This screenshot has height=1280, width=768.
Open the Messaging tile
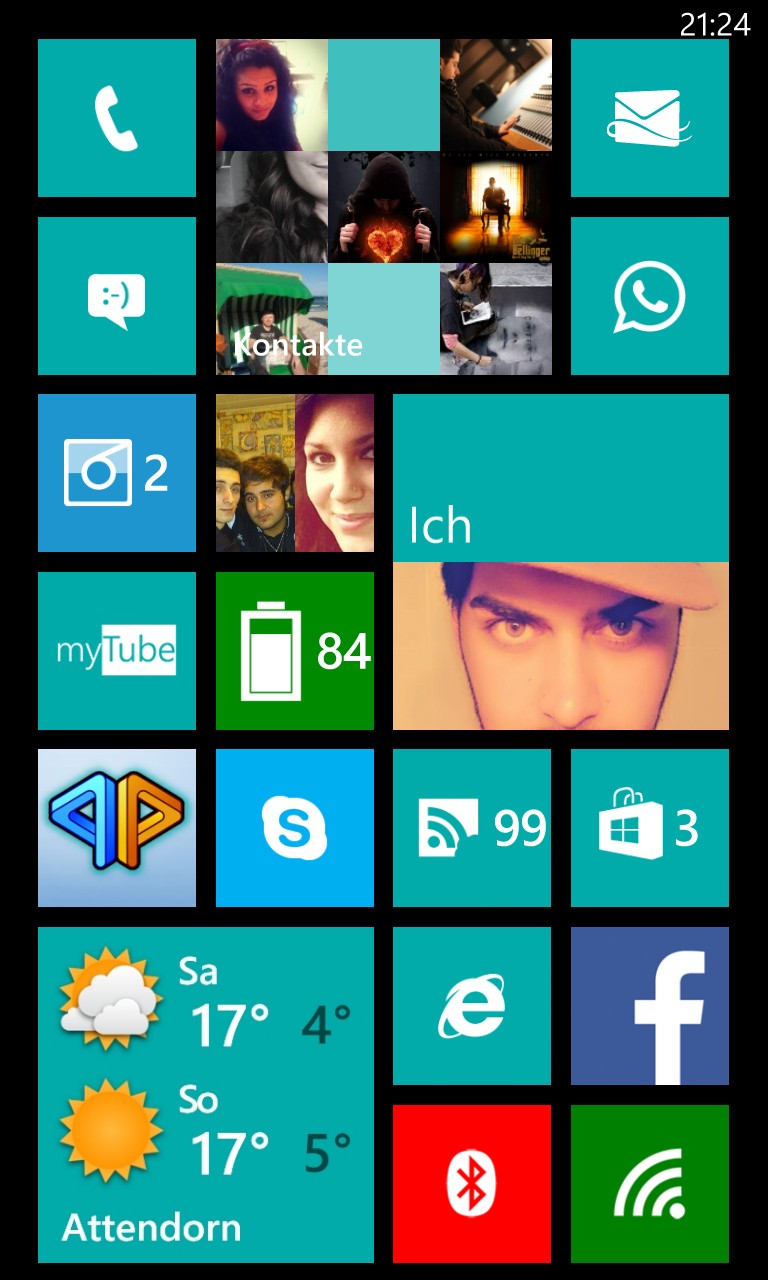click(117, 296)
